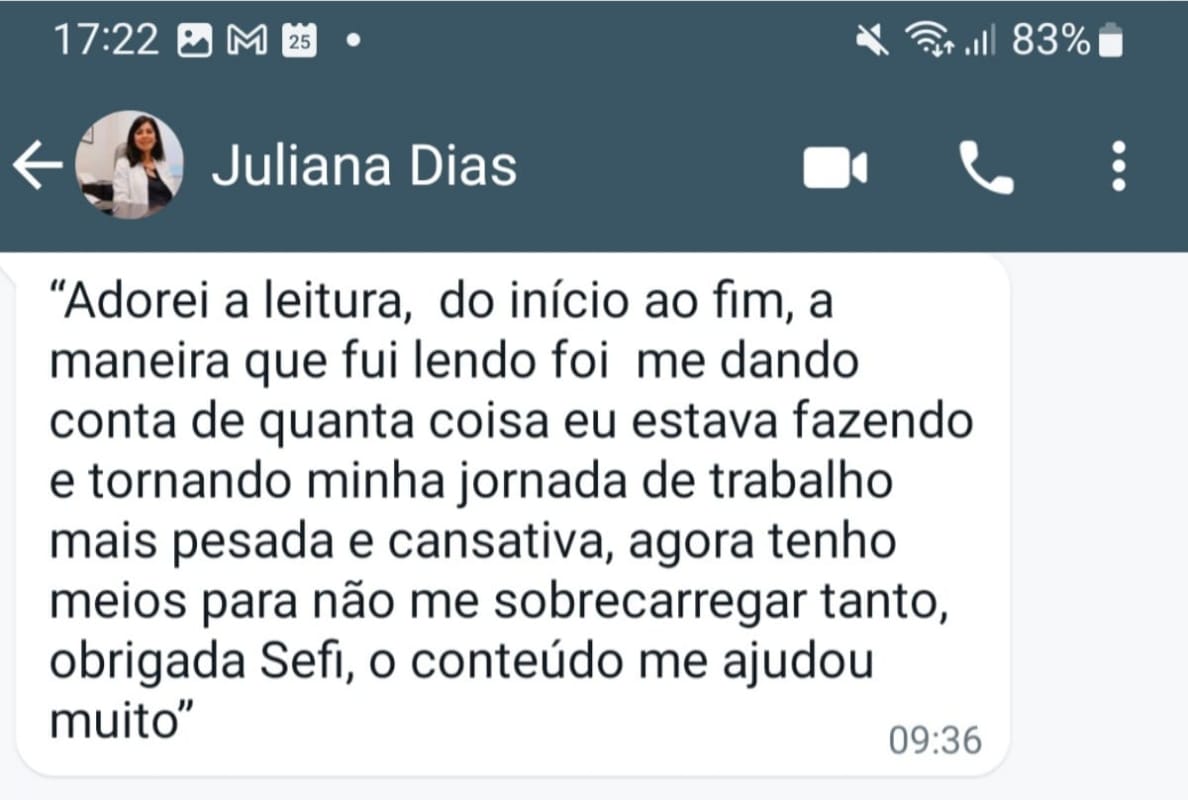The height and width of the screenshot is (800, 1188).
Task: View Juliana Dias contact info
Action: tap(365, 167)
